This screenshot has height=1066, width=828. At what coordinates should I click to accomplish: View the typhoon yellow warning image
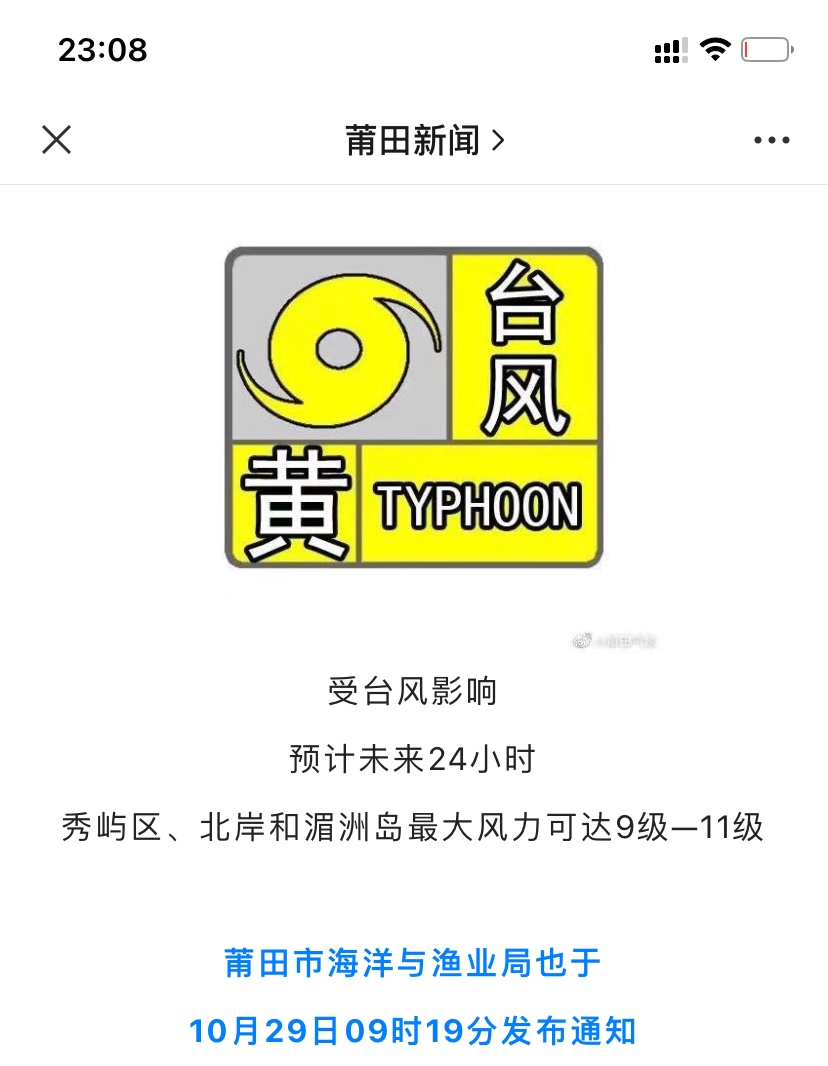pos(414,407)
